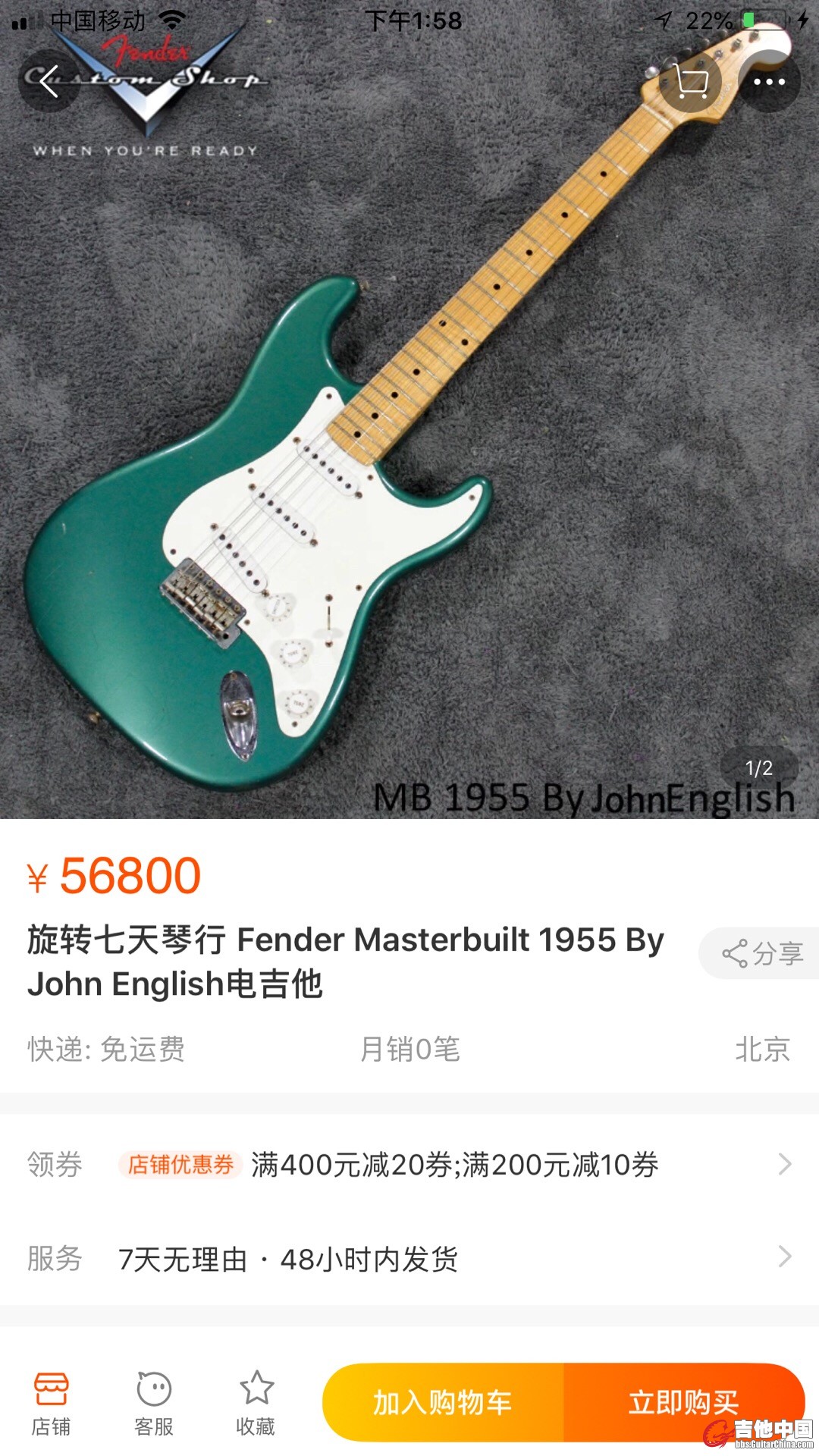Open the shopping cart
This screenshot has height=1456, width=819.
tap(690, 81)
